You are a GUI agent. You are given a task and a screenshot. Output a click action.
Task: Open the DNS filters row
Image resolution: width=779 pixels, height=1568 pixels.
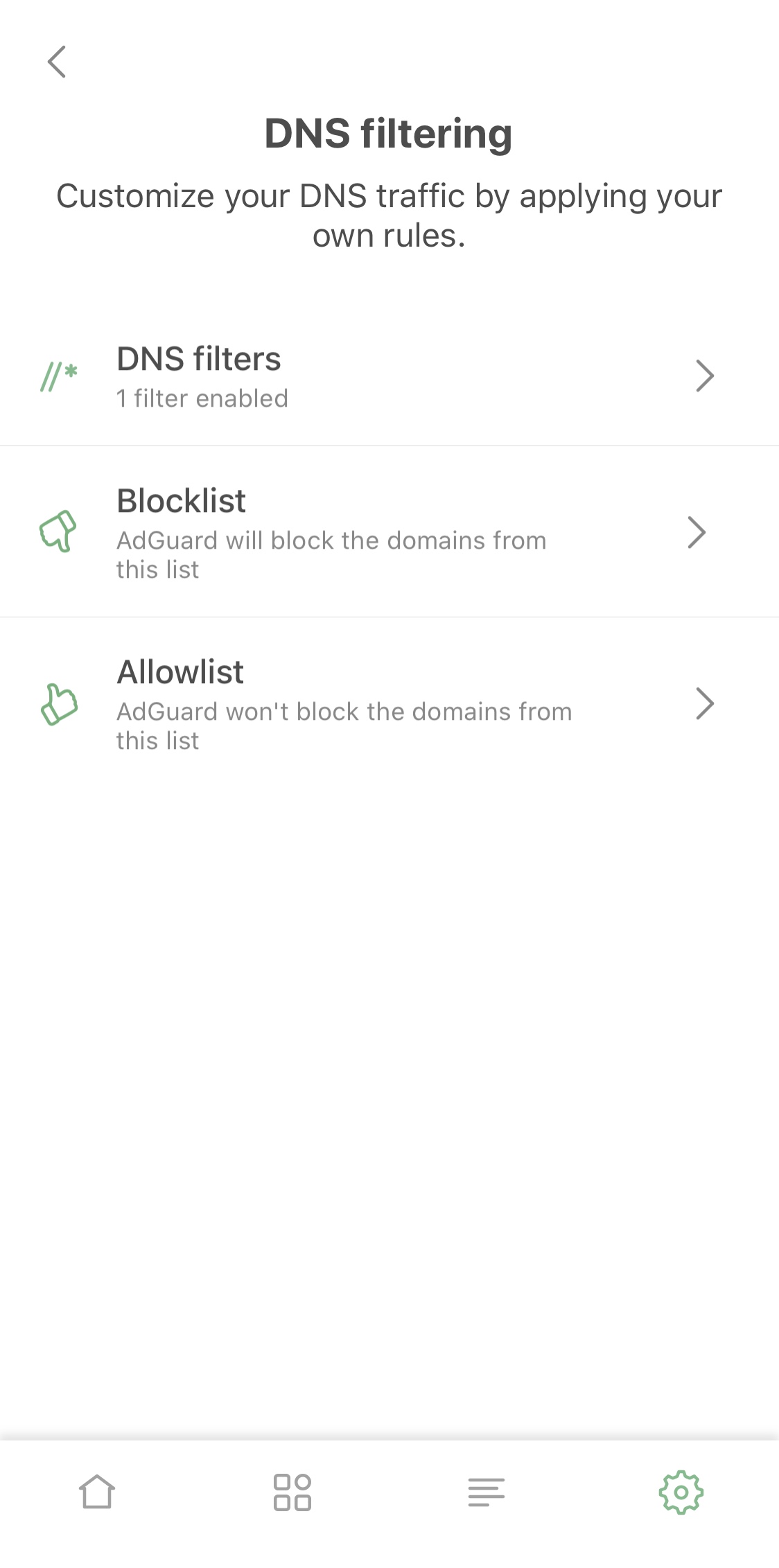click(x=388, y=377)
